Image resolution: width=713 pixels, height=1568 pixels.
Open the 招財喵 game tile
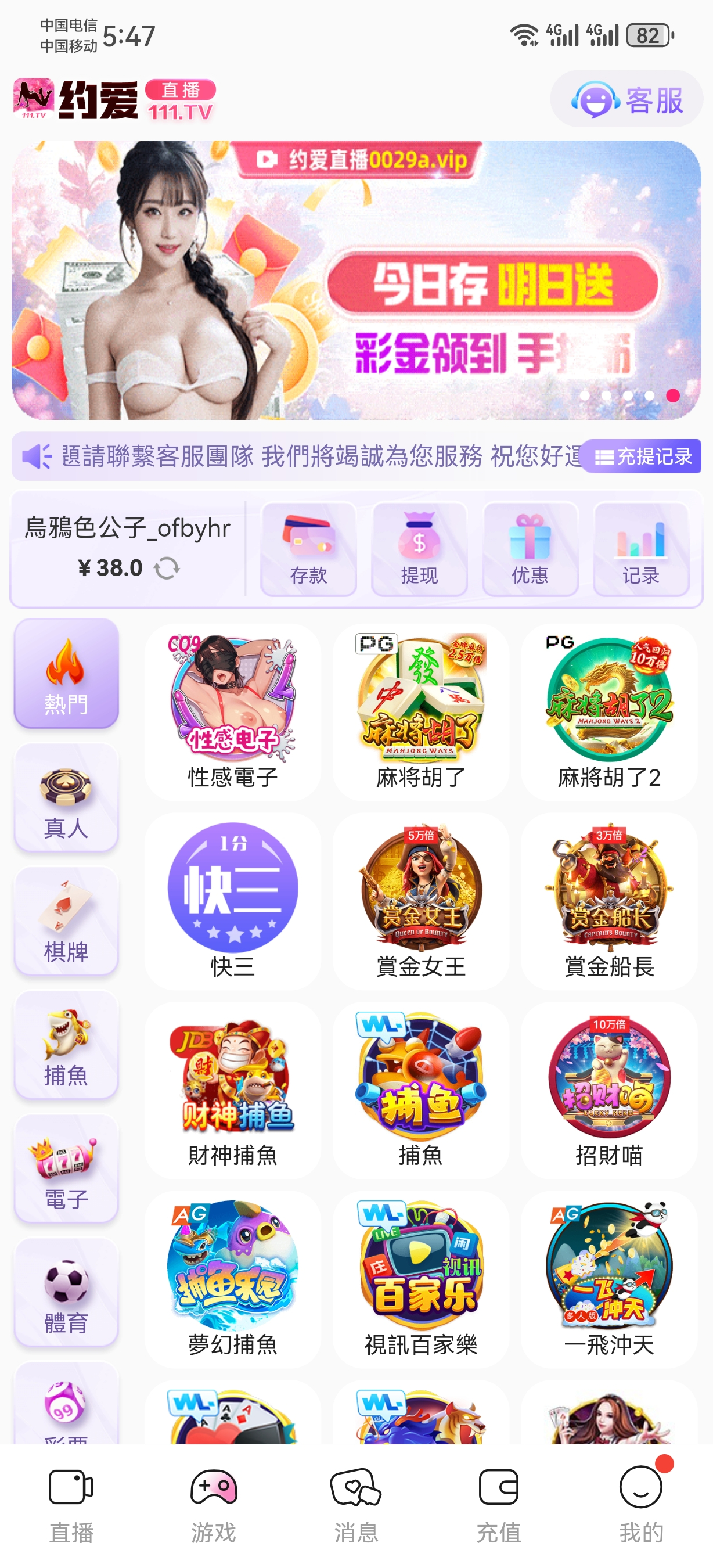pos(609,1089)
